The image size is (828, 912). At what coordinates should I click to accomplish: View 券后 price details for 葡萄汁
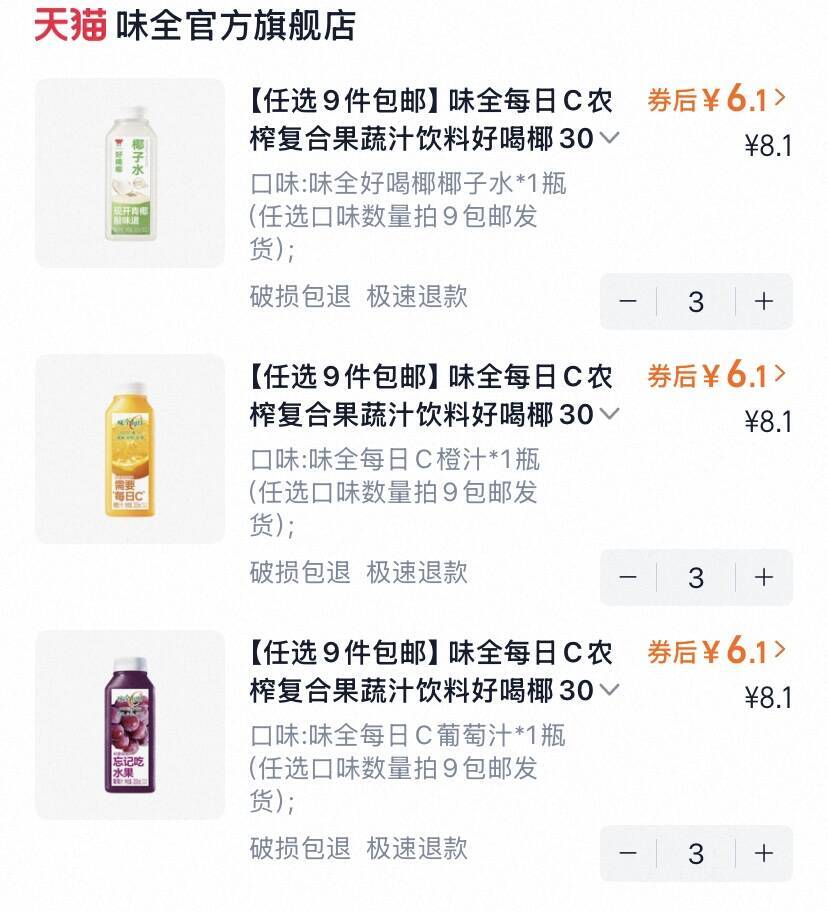[x=716, y=652]
